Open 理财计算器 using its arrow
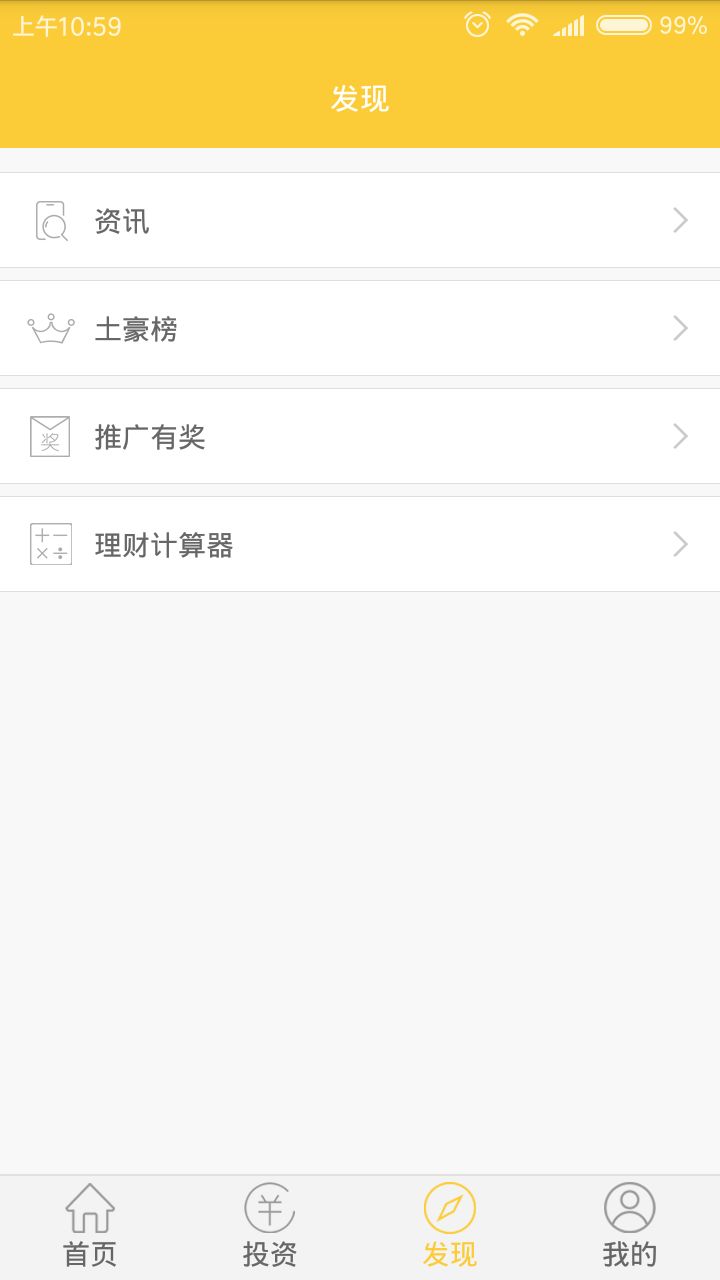Viewport: 720px width, 1280px height. 680,544
